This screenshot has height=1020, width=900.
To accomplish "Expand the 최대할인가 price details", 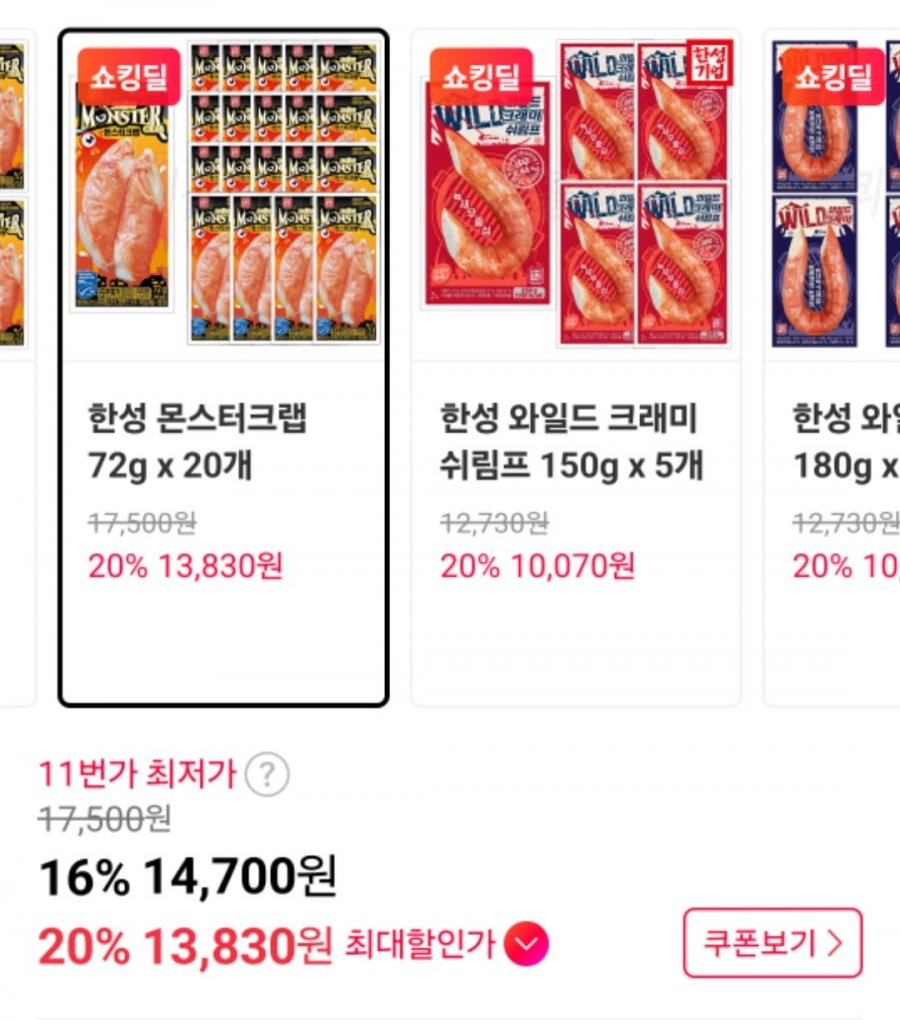I will click(526, 944).
